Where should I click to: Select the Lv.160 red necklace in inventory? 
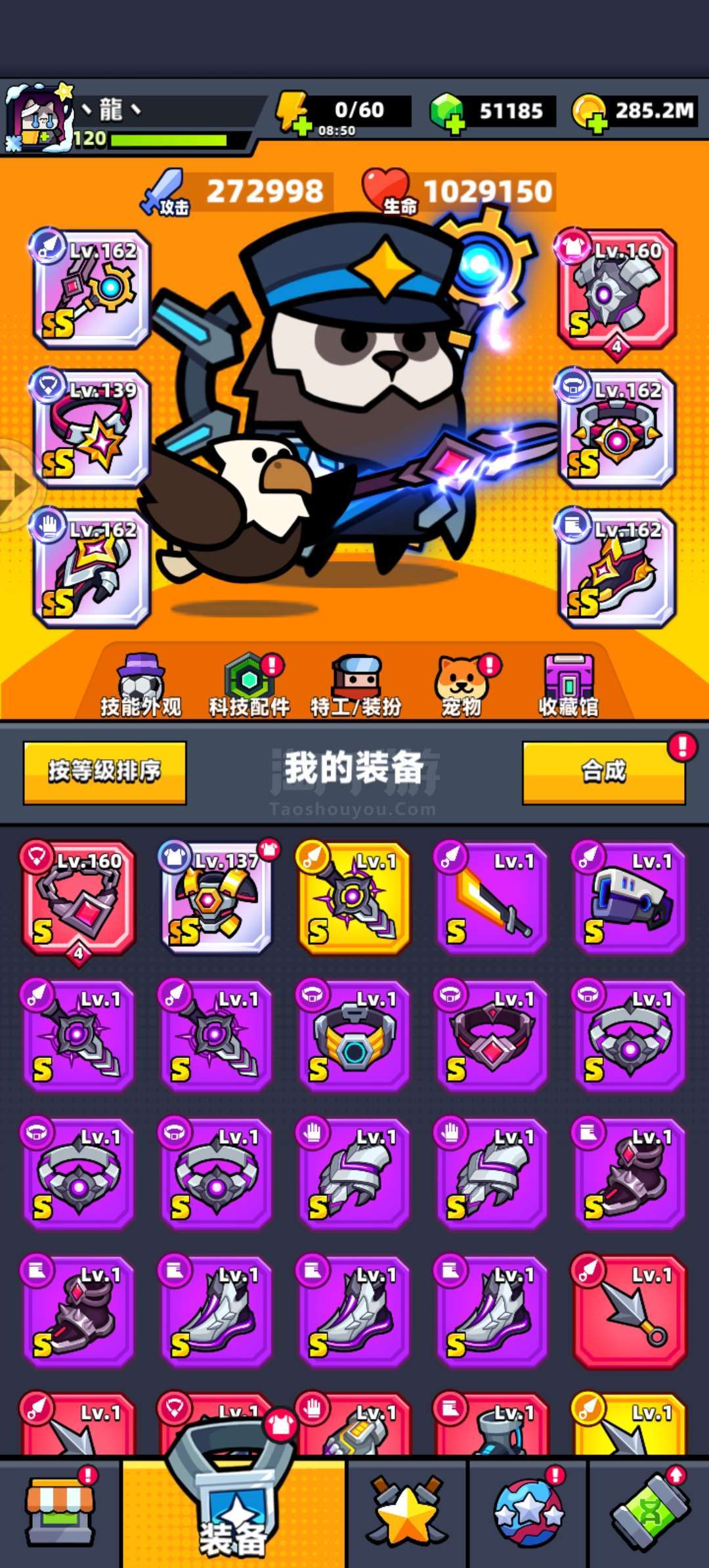(x=79, y=897)
